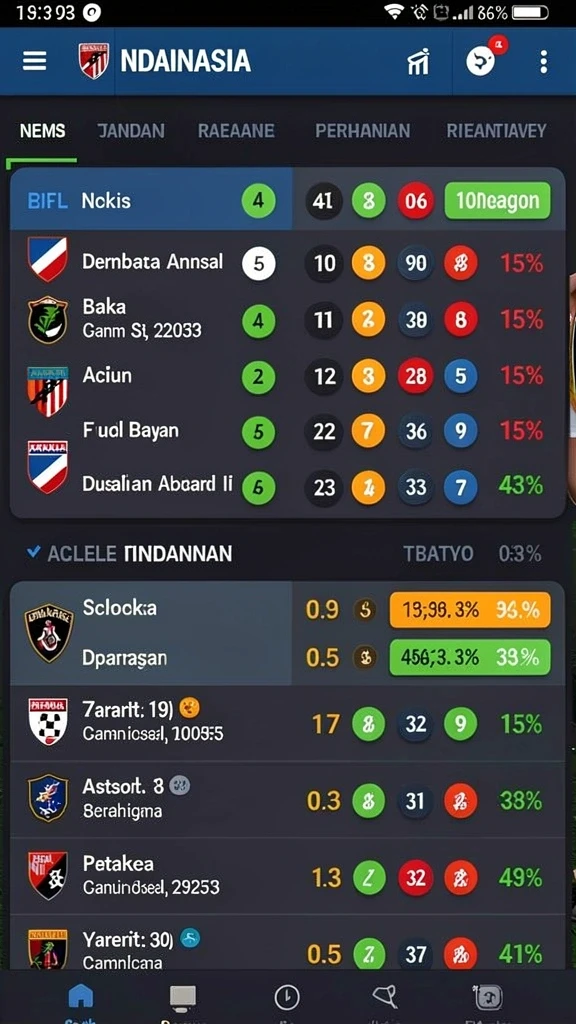576x1024 pixels.
Task: Open the stats chart icon in header
Action: (x=418, y=62)
